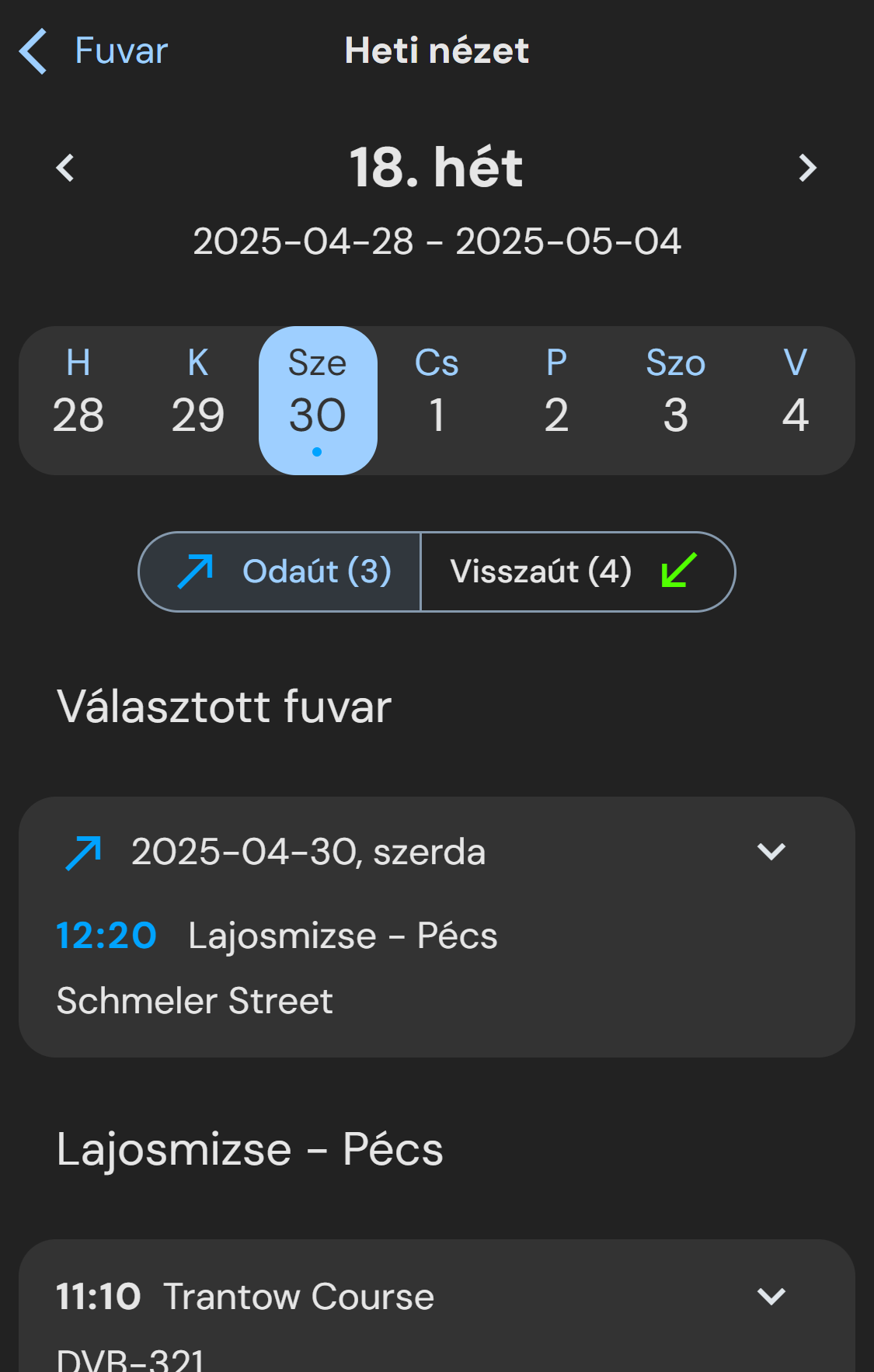Go to the previous week
This screenshot has height=1372, width=874.
tap(65, 168)
